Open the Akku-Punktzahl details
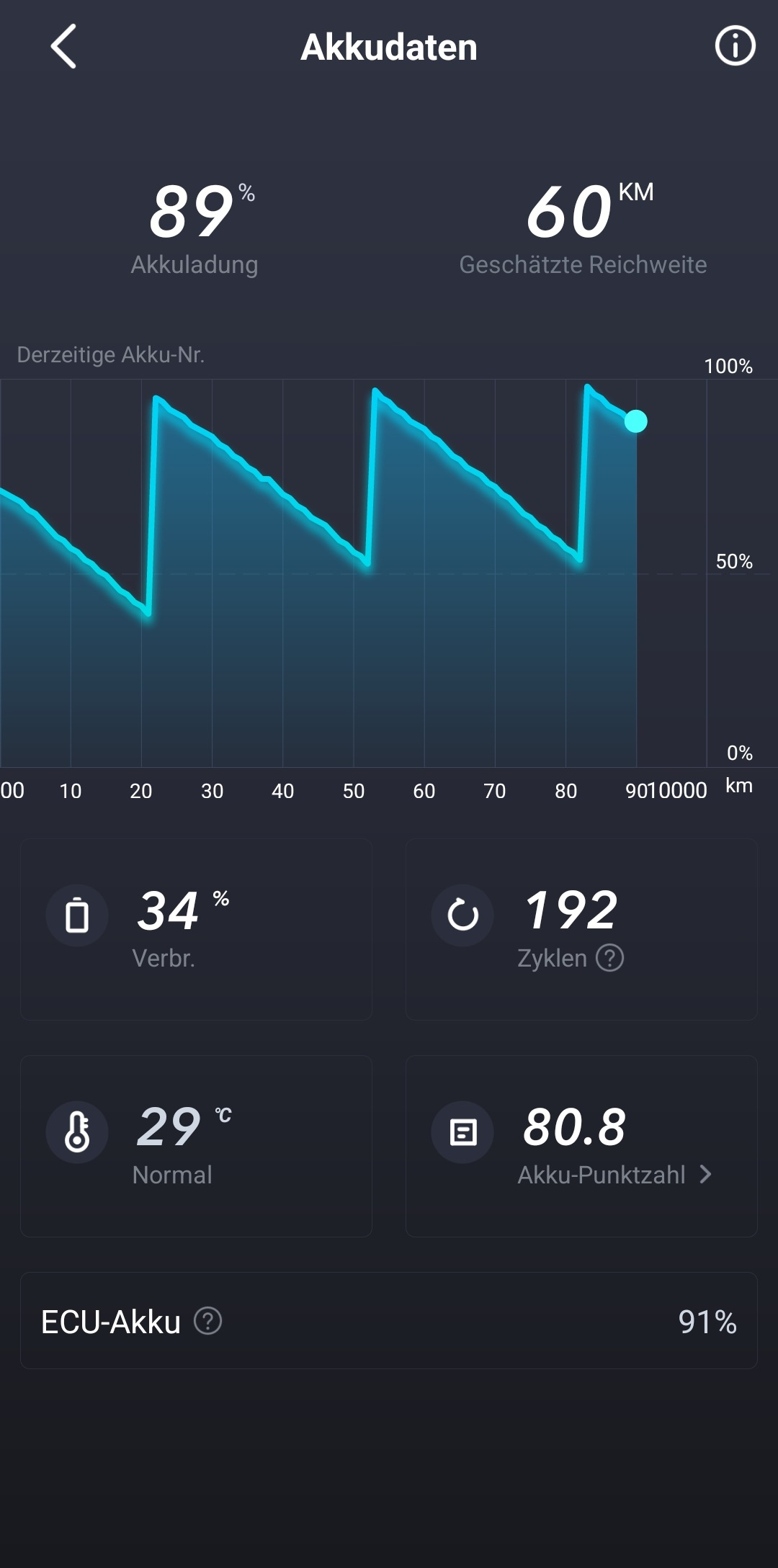 point(614,1175)
